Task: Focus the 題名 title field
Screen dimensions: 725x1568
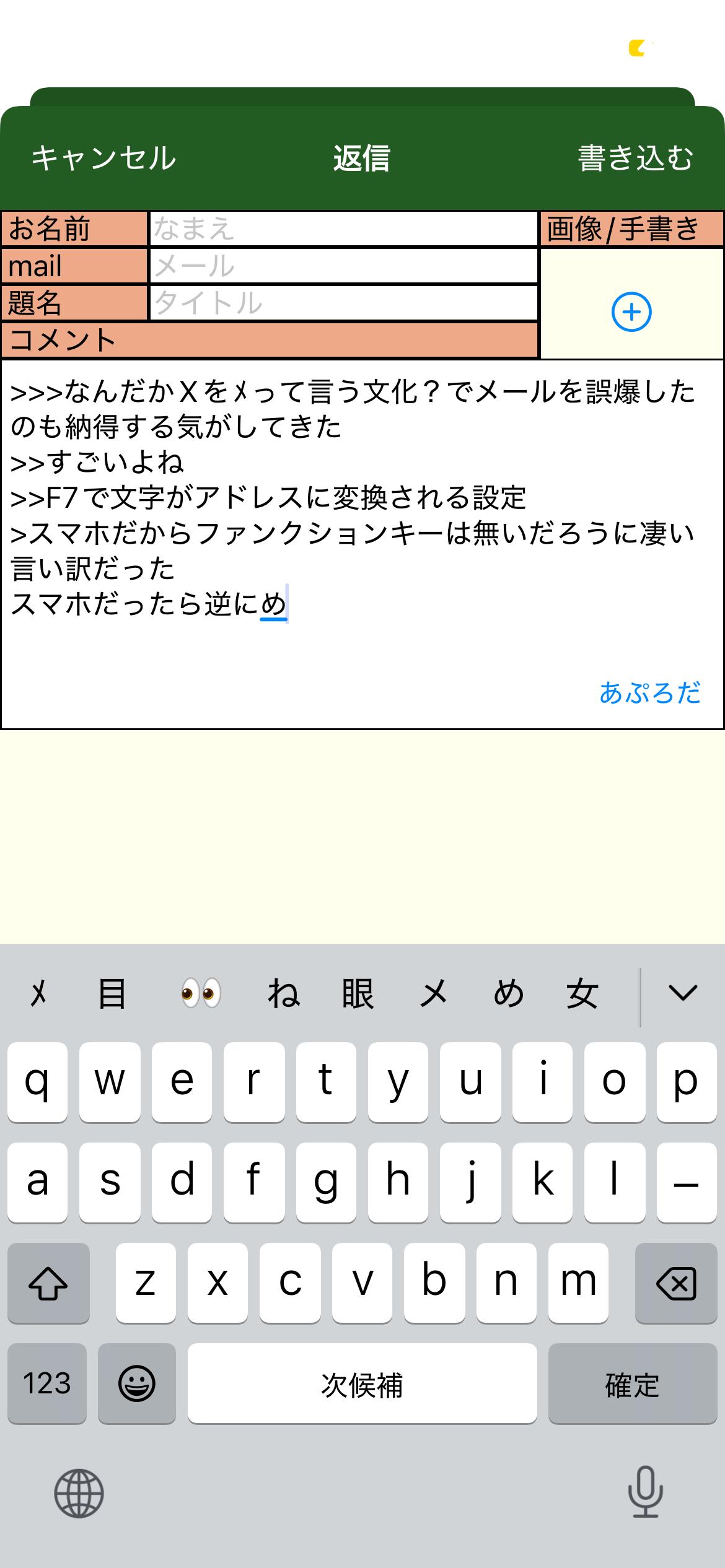Action: coord(343,303)
